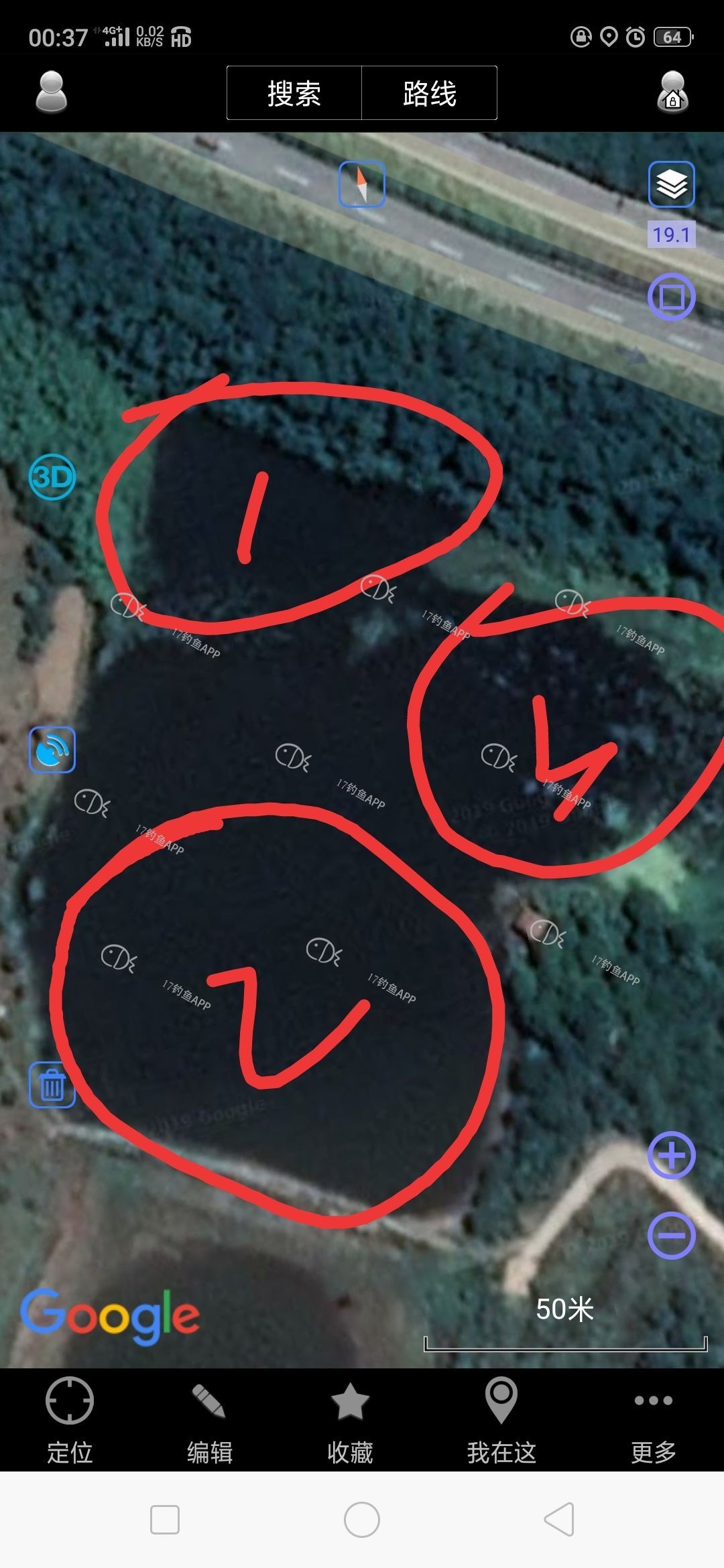The height and width of the screenshot is (1568, 724).
Task: Tap the compass to reset orientation
Action: 361,184
